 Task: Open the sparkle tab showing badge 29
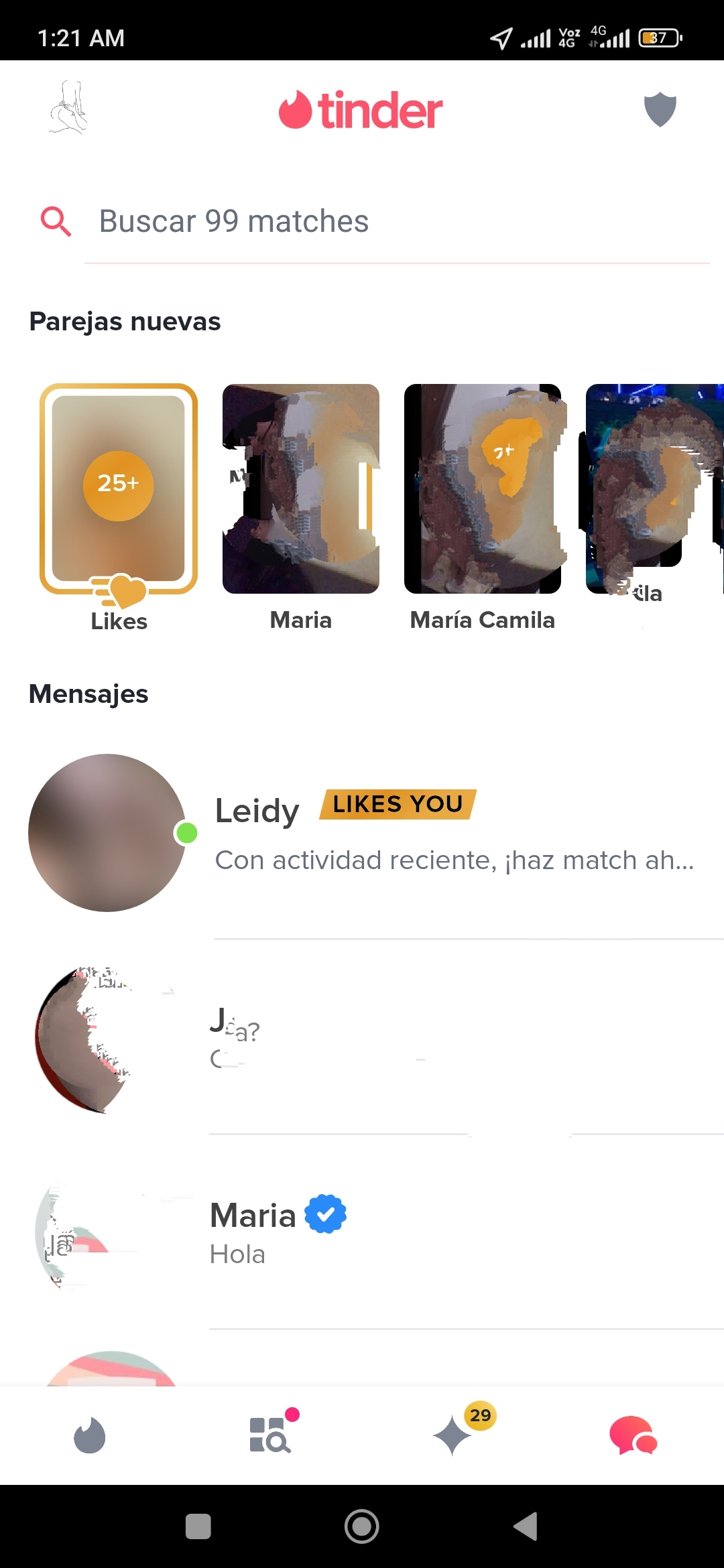click(453, 1435)
